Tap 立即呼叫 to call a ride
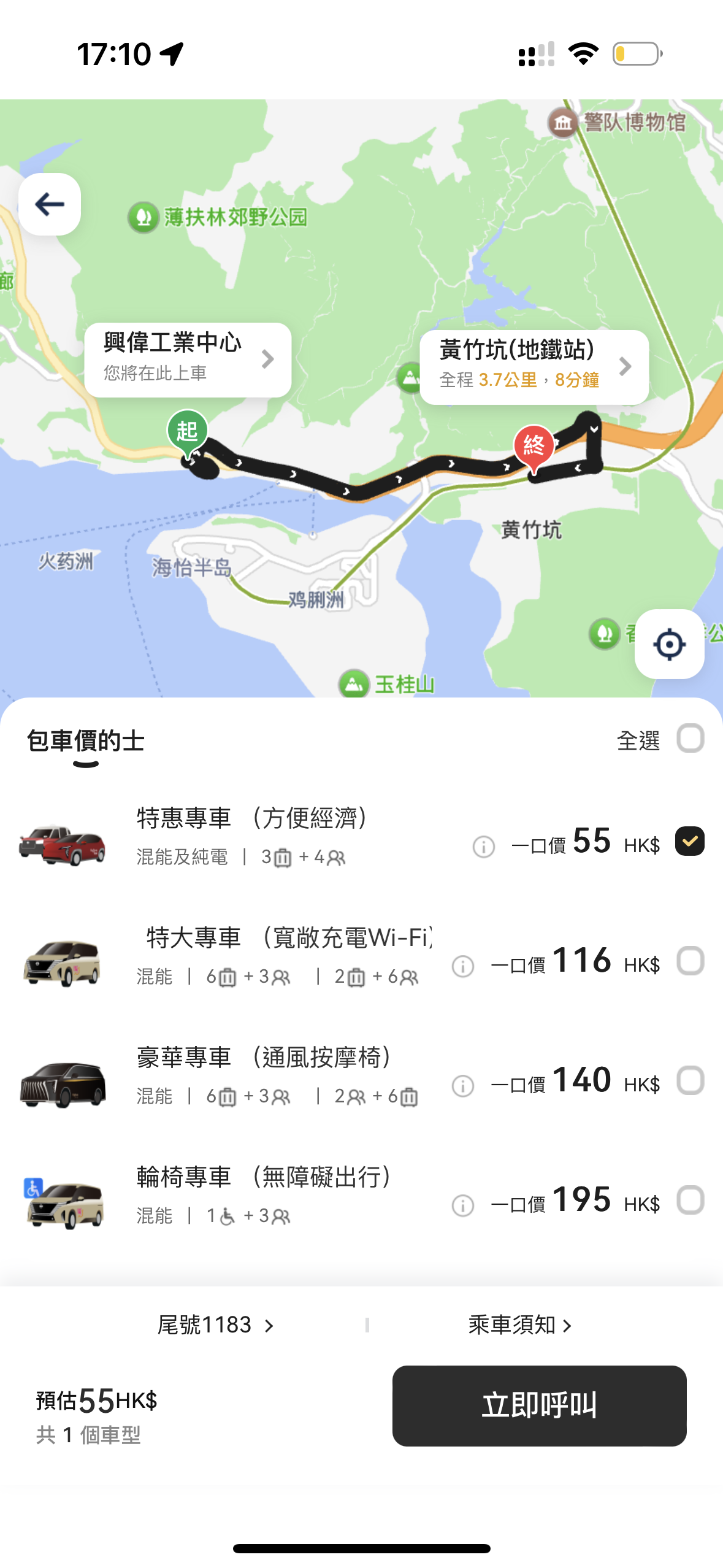Screen dimensions: 723x1568 coord(539,1405)
